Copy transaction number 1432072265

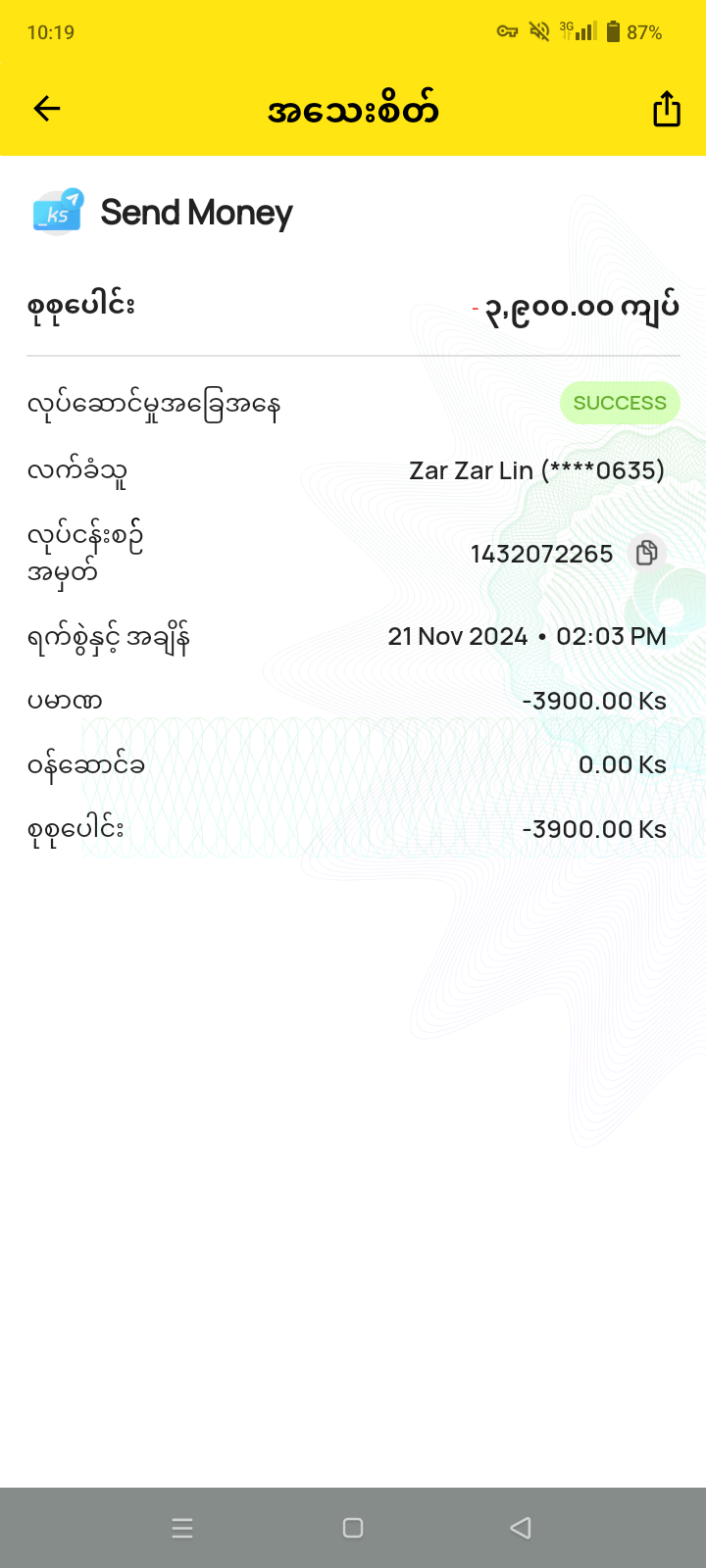click(x=646, y=553)
